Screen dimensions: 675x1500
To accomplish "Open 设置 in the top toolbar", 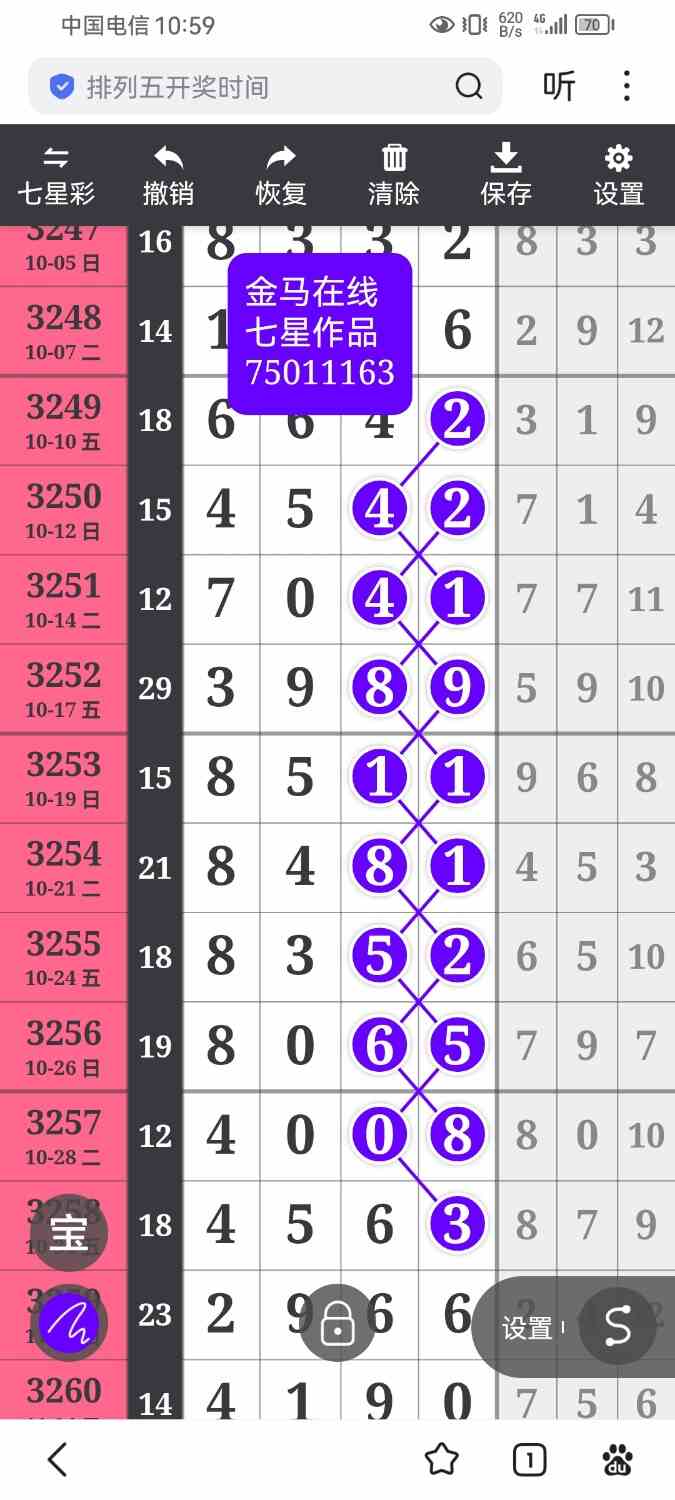I will pos(619,176).
